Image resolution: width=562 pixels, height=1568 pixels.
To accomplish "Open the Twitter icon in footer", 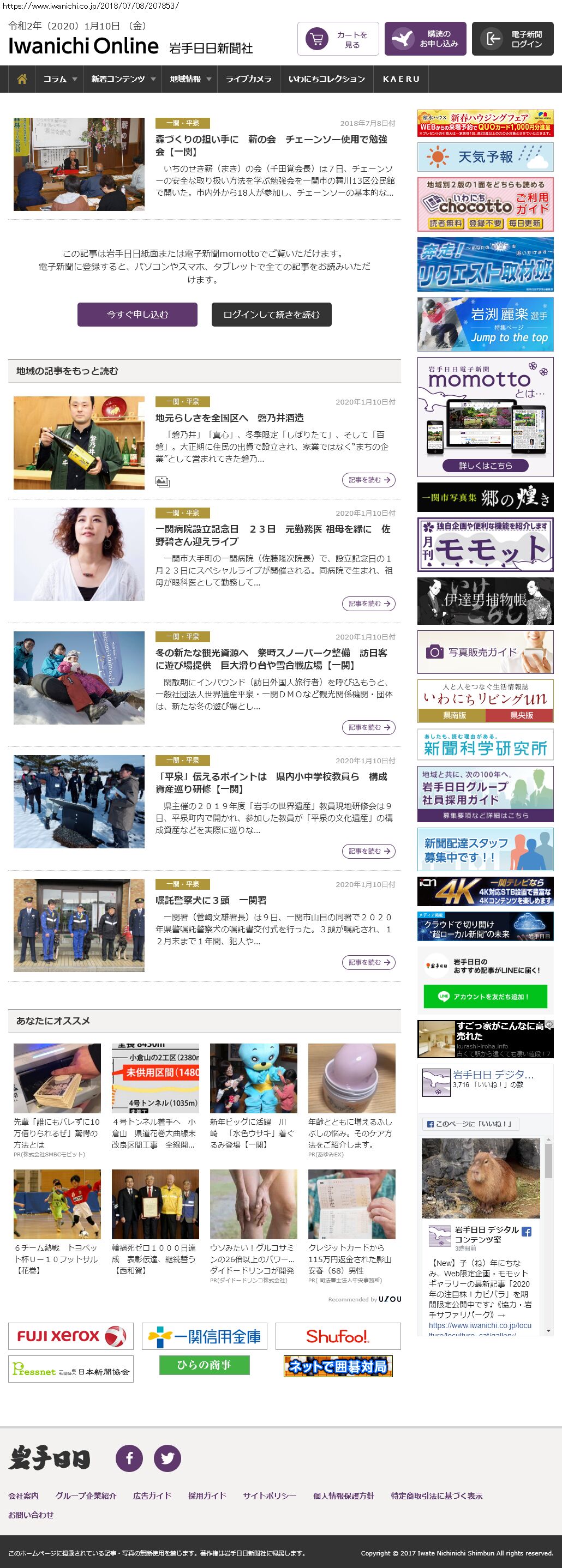I will click(x=167, y=1458).
